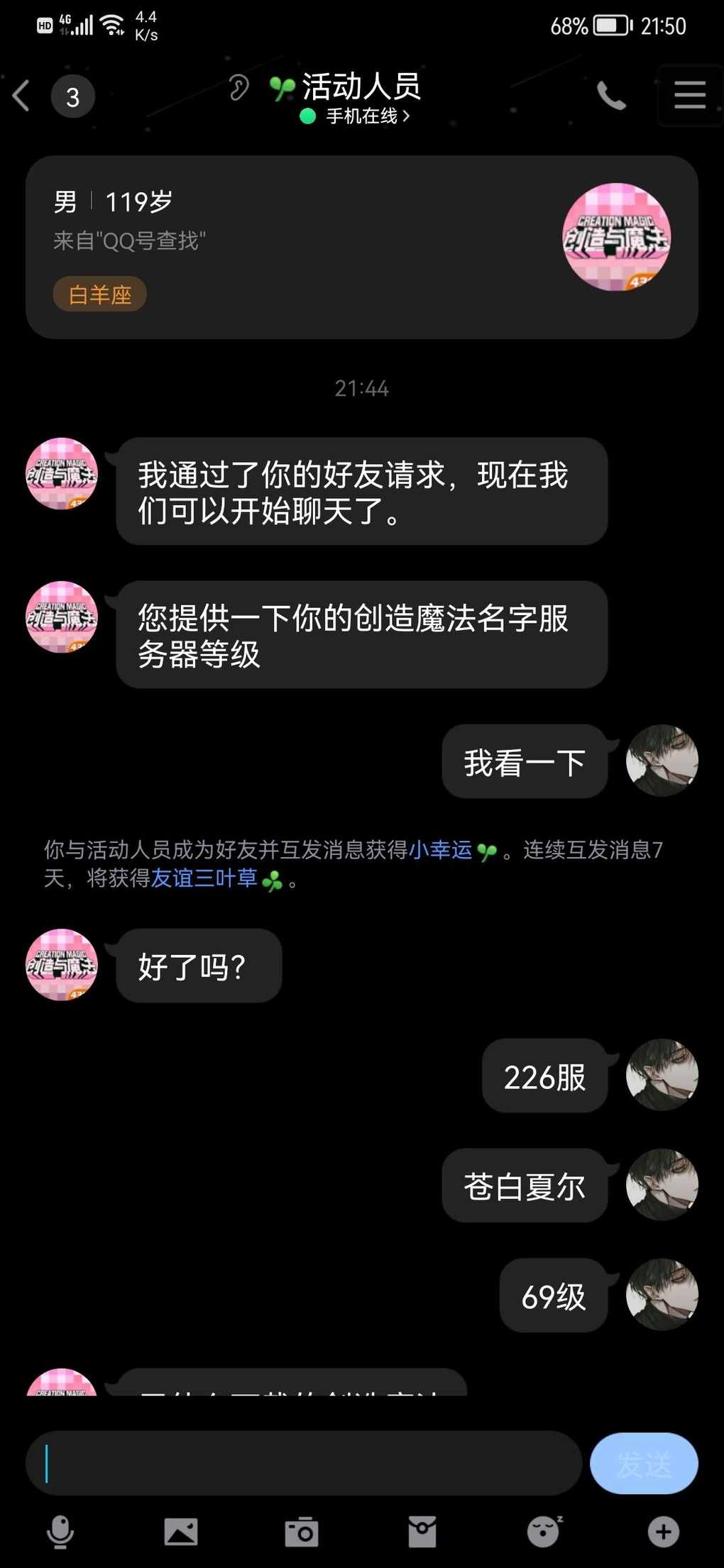Viewport: 724px width, 1568px height.
Task: Open the 友谊三叶草 link
Action: (204, 879)
